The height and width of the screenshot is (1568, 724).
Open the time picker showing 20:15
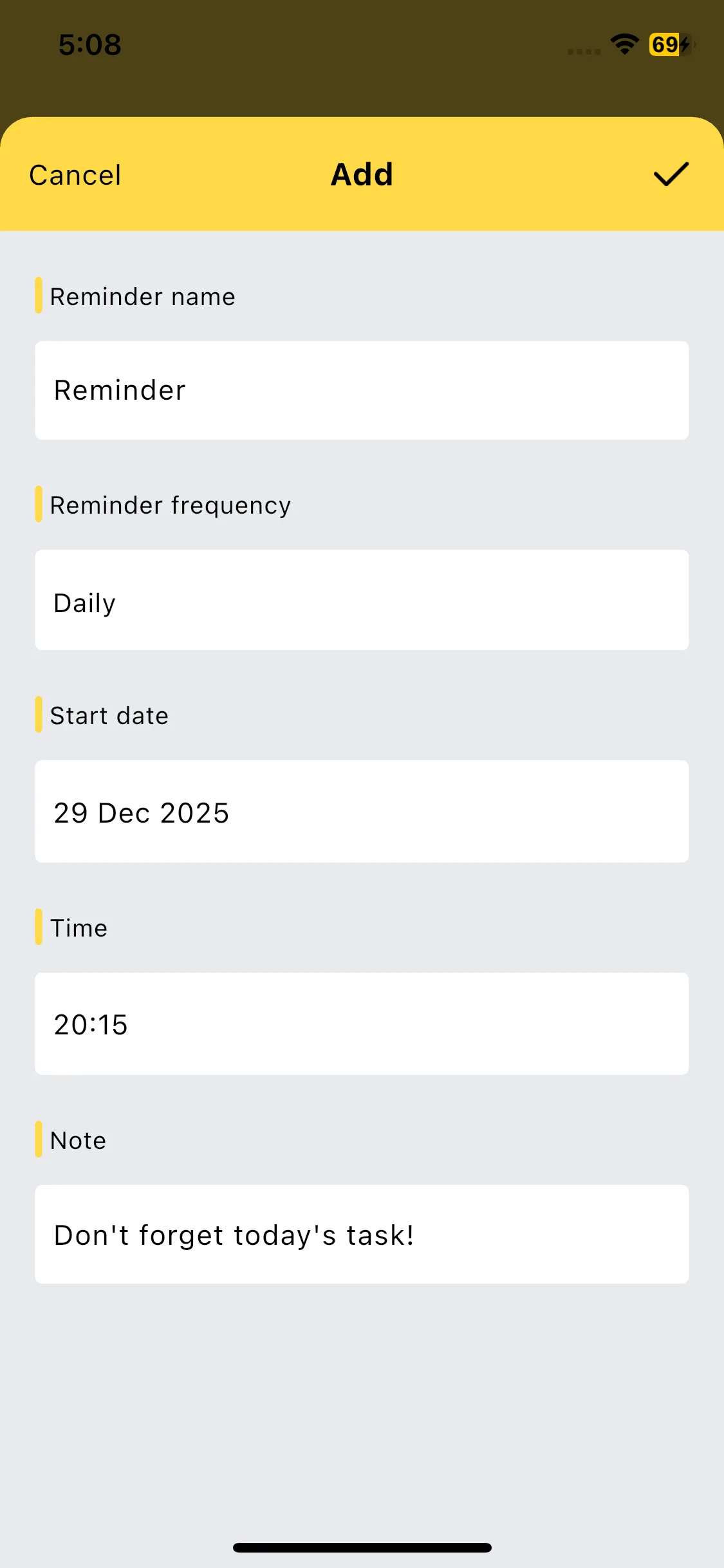(x=362, y=1024)
